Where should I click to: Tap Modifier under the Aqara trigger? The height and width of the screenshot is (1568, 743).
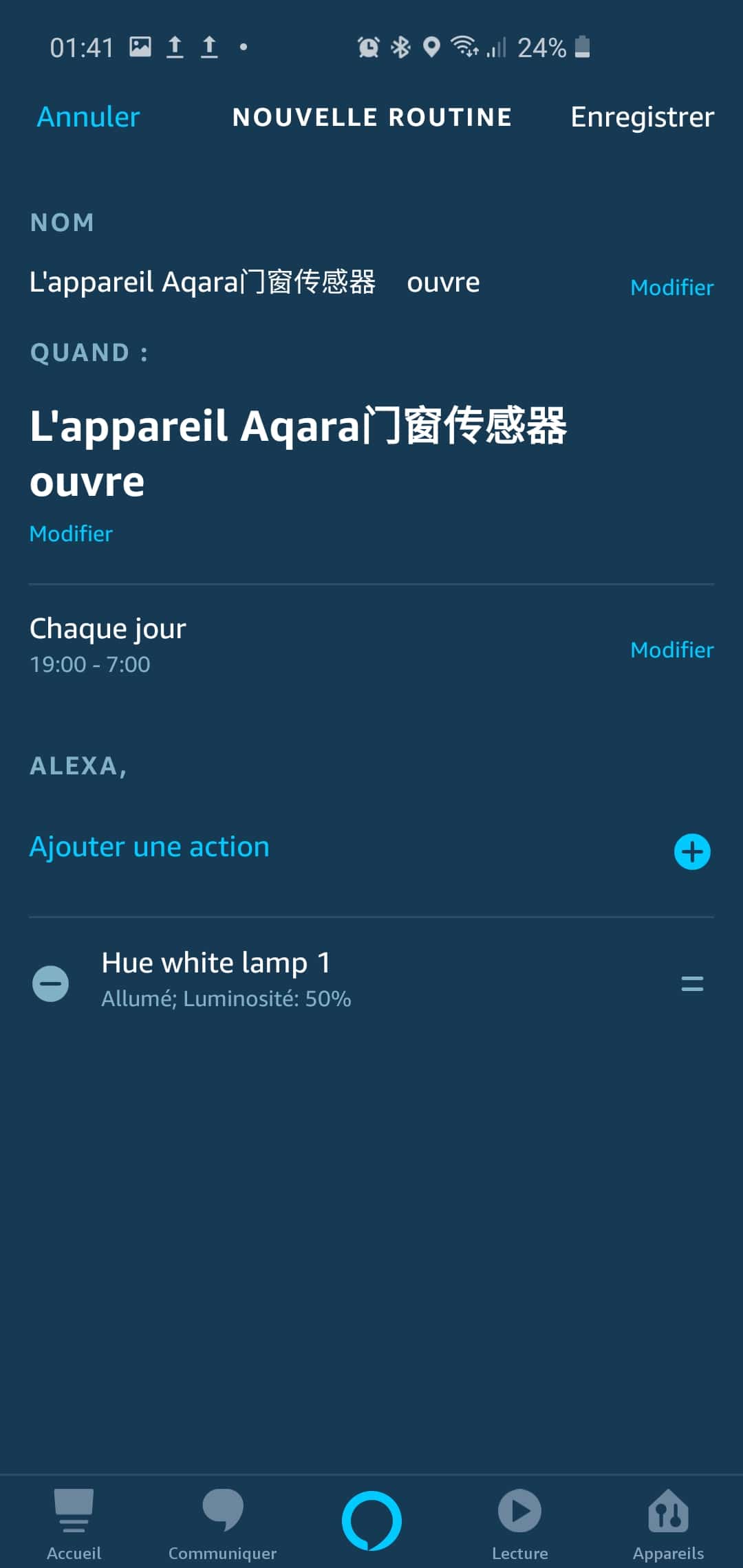pos(71,534)
